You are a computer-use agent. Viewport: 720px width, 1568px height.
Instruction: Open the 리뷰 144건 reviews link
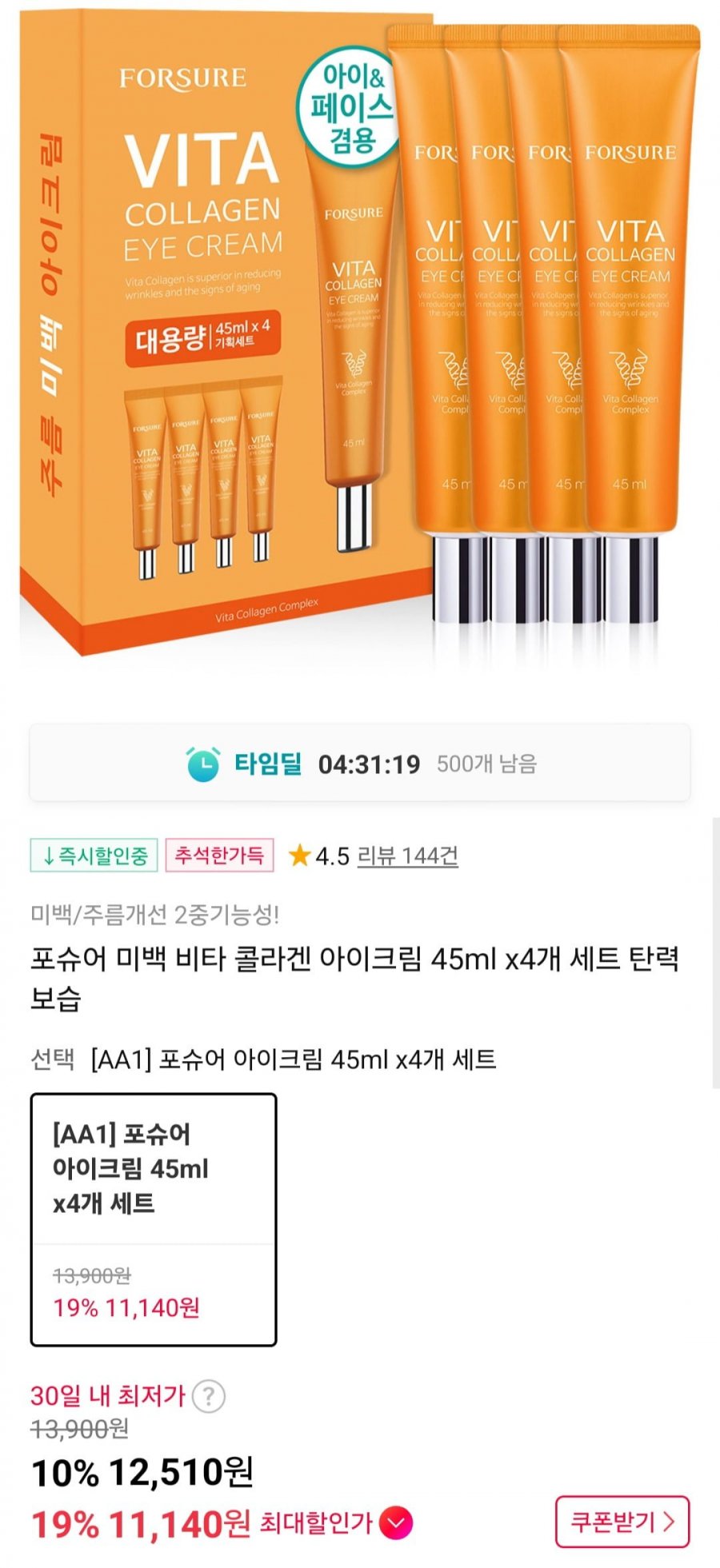coord(407,856)
